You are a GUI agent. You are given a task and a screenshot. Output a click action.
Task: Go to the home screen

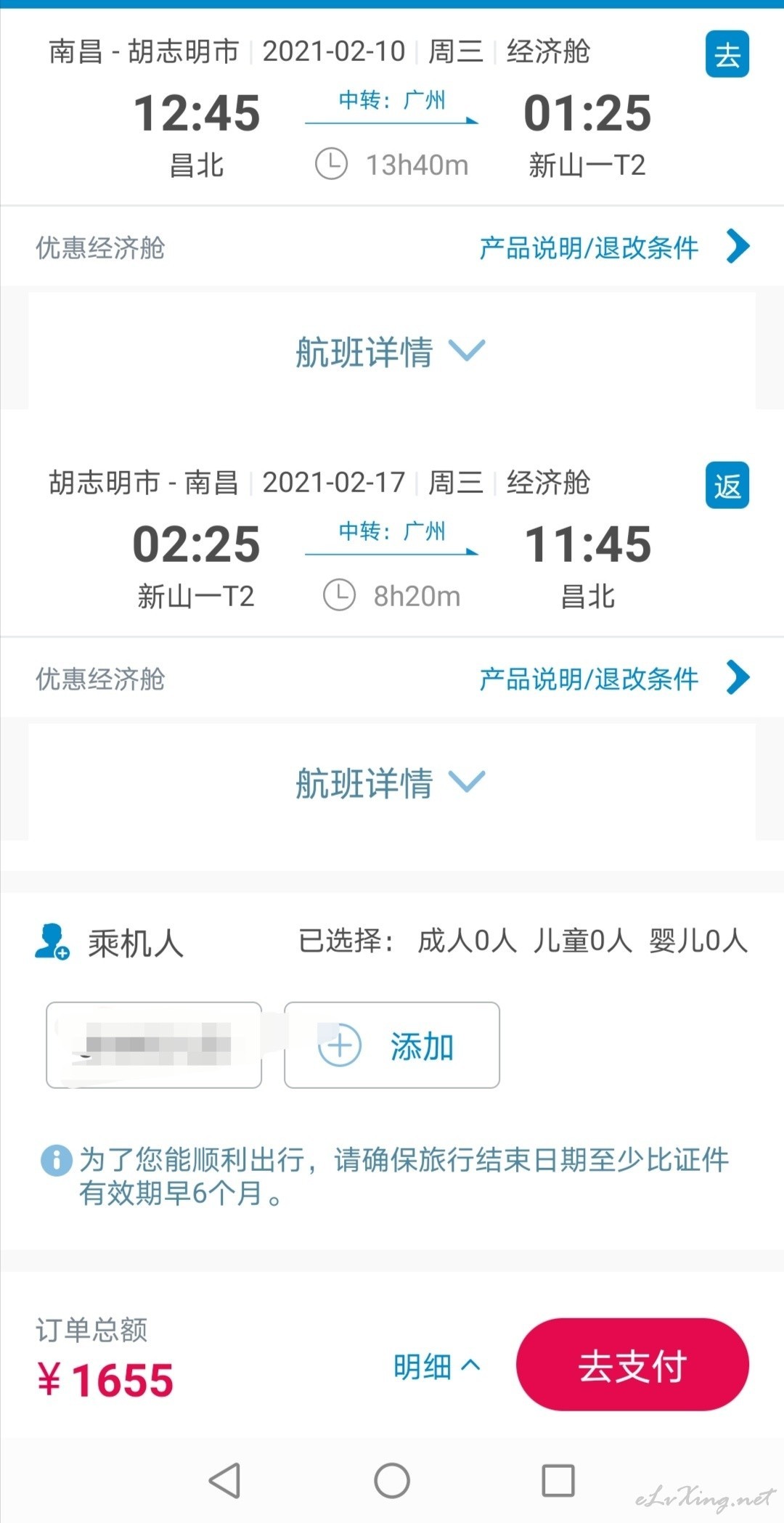click(x=392, y=1480)
